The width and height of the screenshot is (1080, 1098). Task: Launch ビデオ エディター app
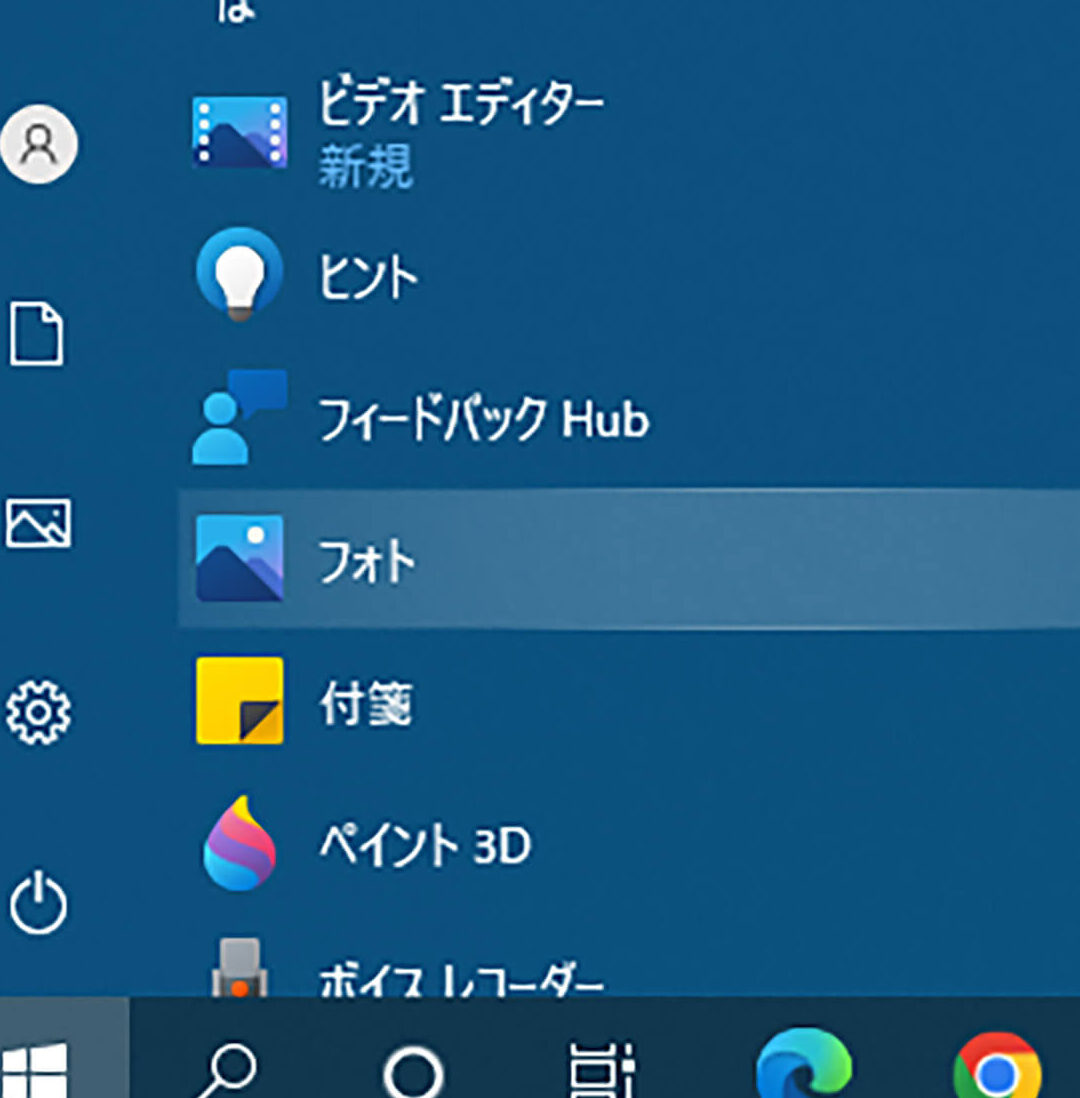coord(460,130)
